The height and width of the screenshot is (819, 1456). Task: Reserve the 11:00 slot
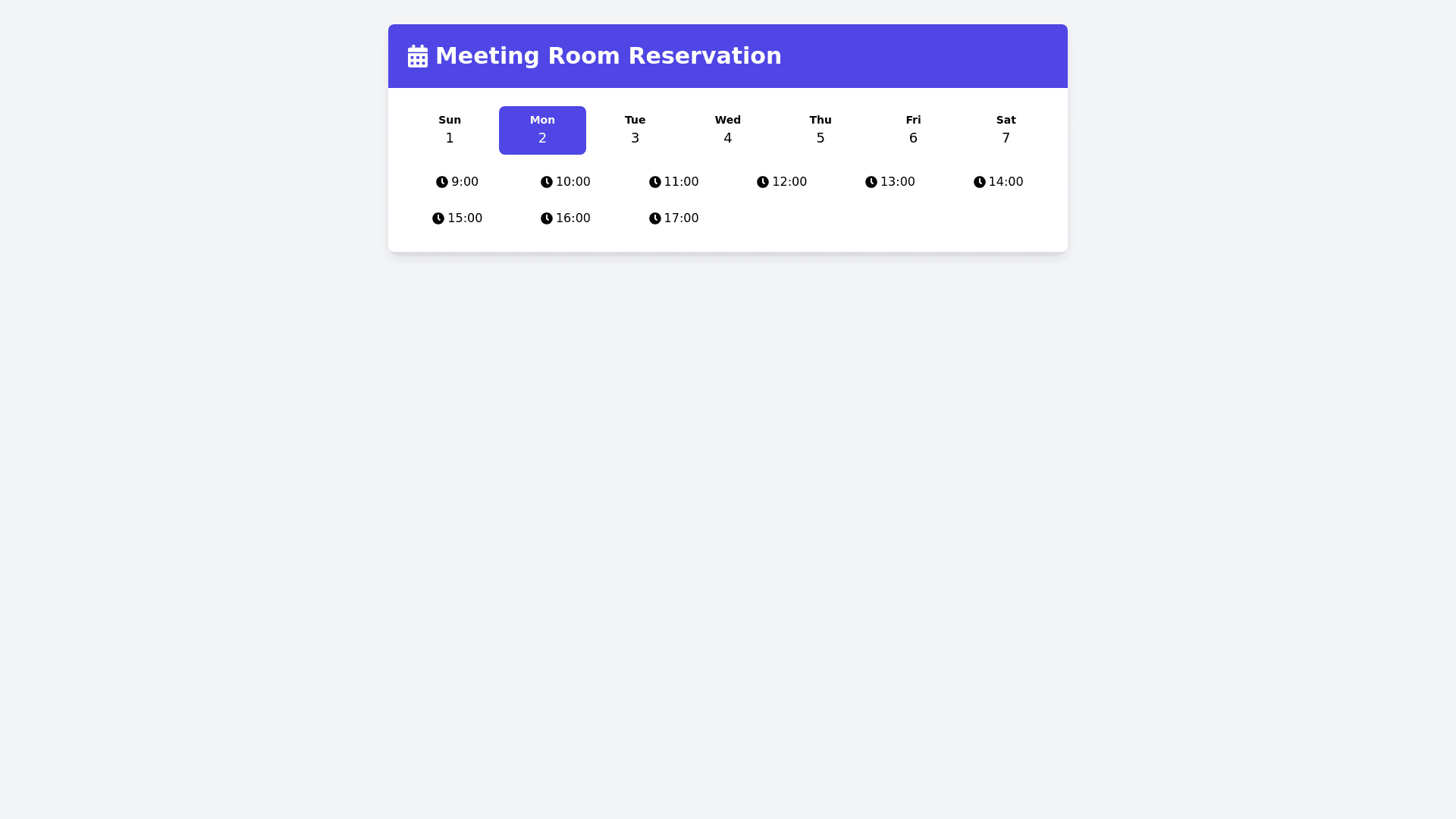pos(674,182)
